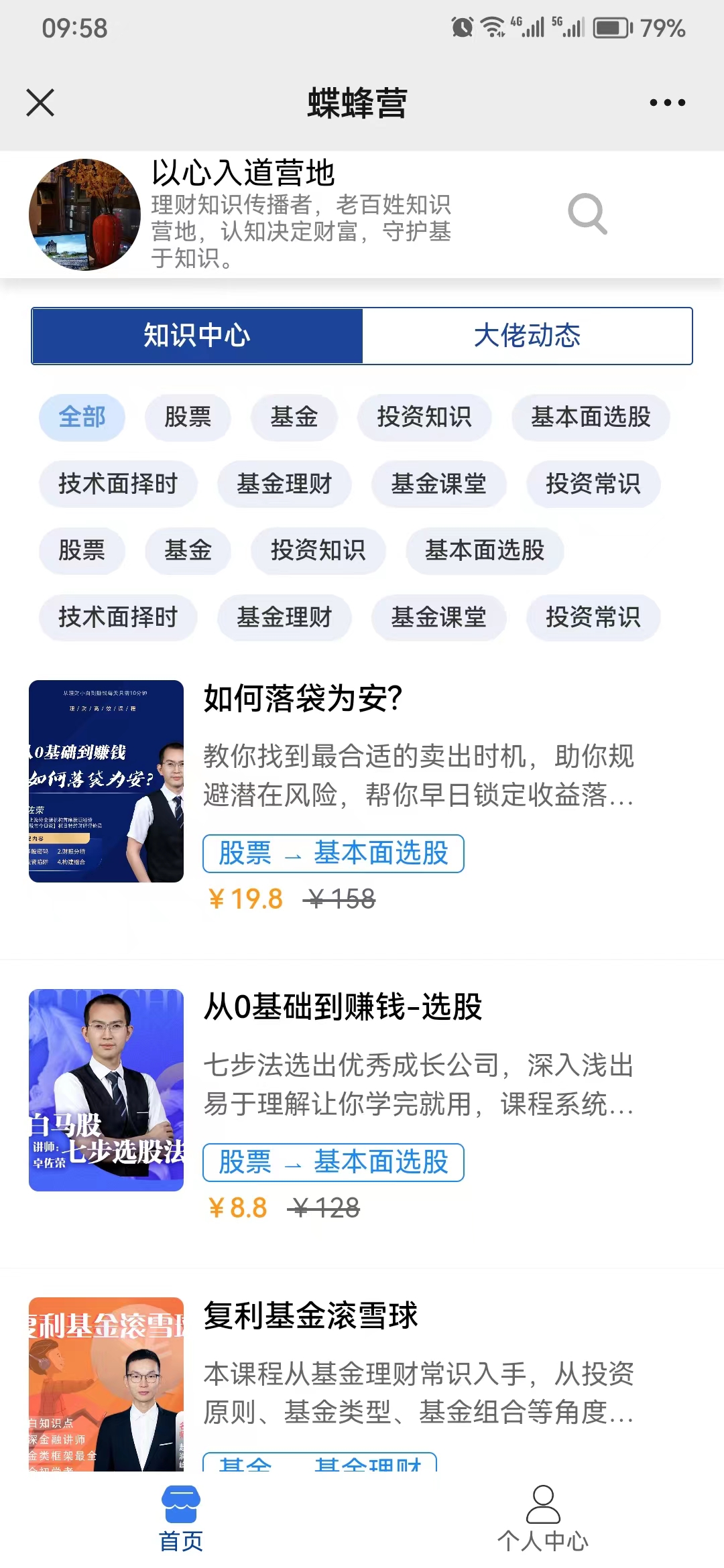Open the 个人中心 tab
Image resolution: width=724 pixels, height=1568 pixels.
click(542, 1519)
